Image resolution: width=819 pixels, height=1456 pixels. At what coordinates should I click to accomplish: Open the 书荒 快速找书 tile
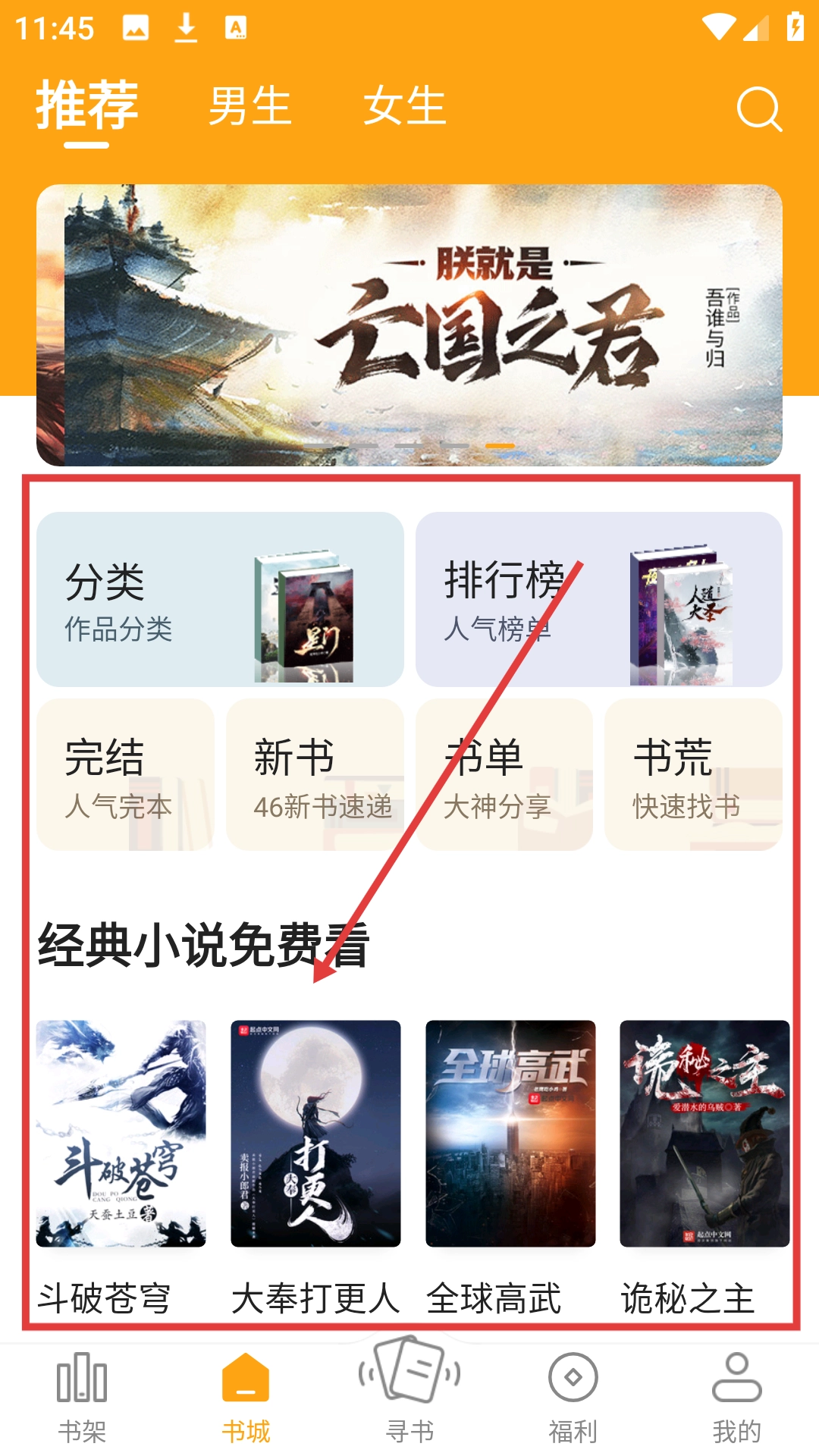pos(693,775)
